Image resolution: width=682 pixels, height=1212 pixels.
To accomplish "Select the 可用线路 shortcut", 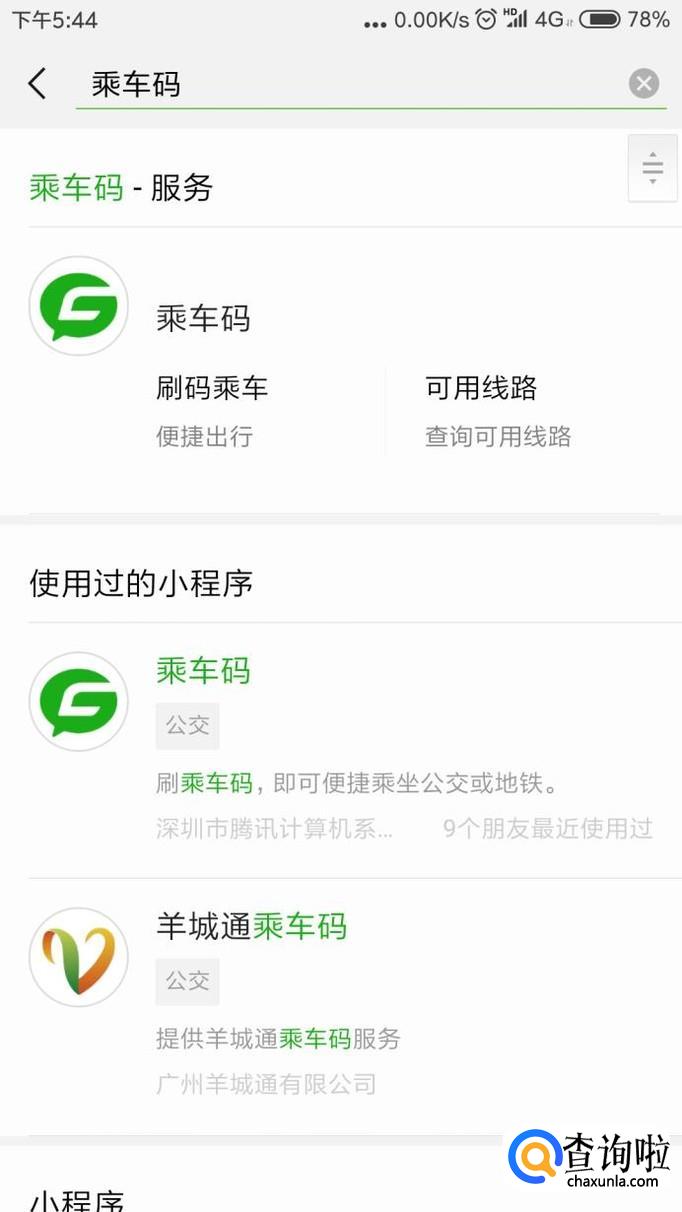I will pyautogui.click(x=498, y=410).
